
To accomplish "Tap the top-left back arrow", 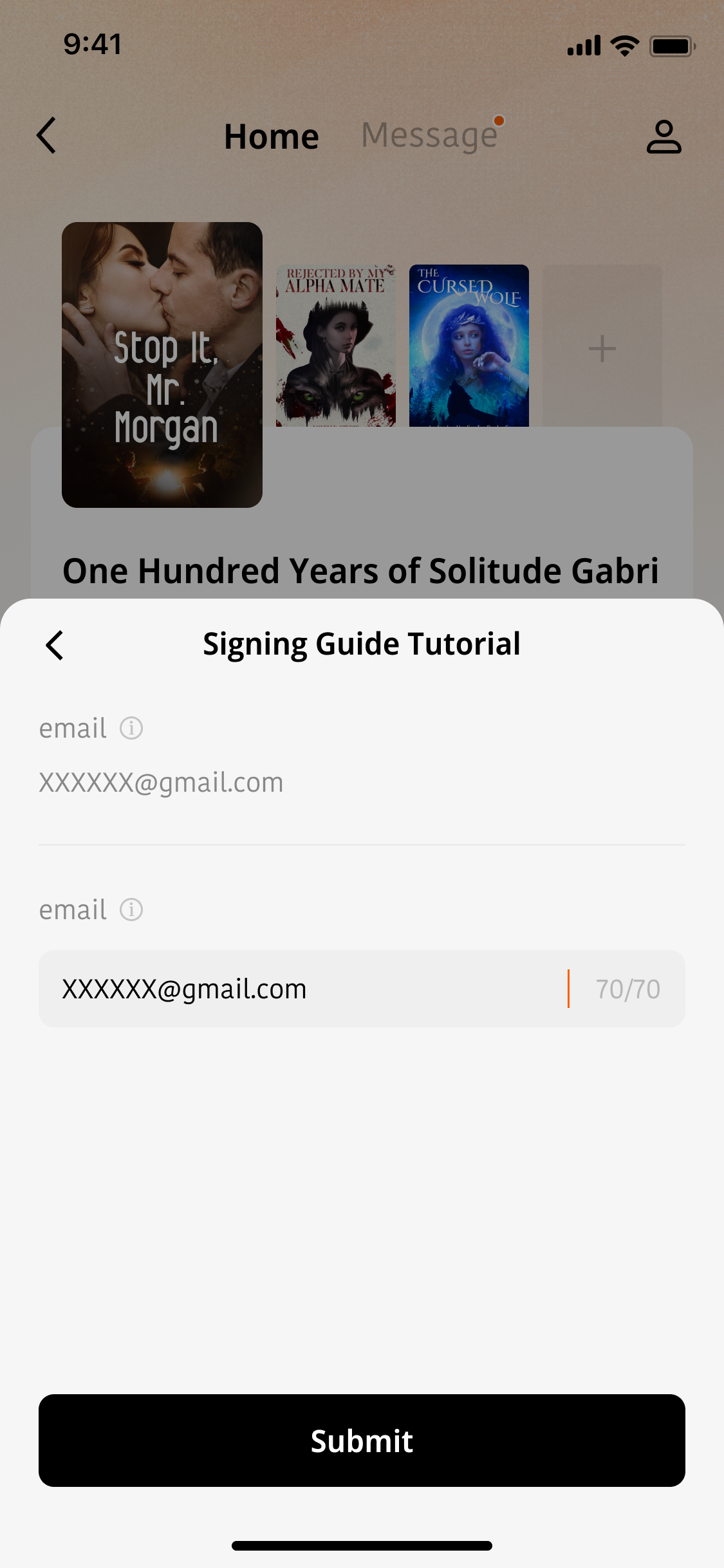I will (x=47, y=135).
